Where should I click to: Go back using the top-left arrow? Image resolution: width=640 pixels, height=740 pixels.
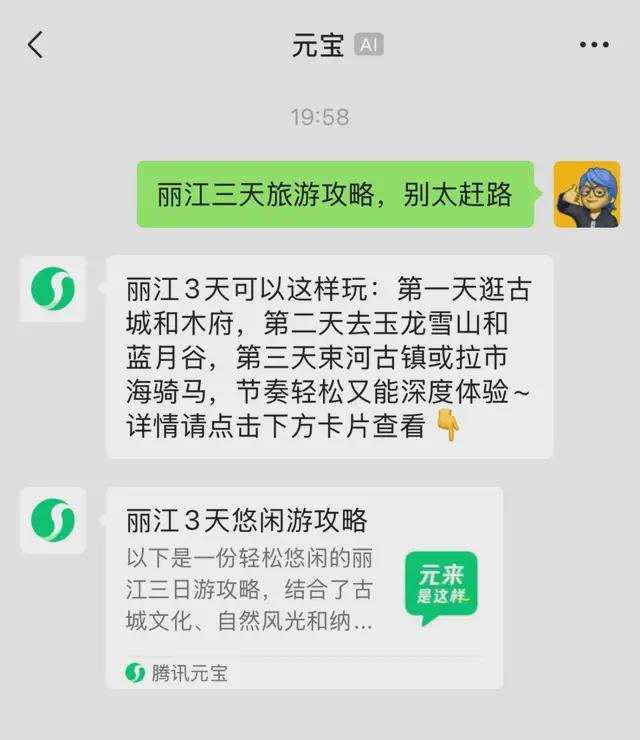click(x=36, y=45)
